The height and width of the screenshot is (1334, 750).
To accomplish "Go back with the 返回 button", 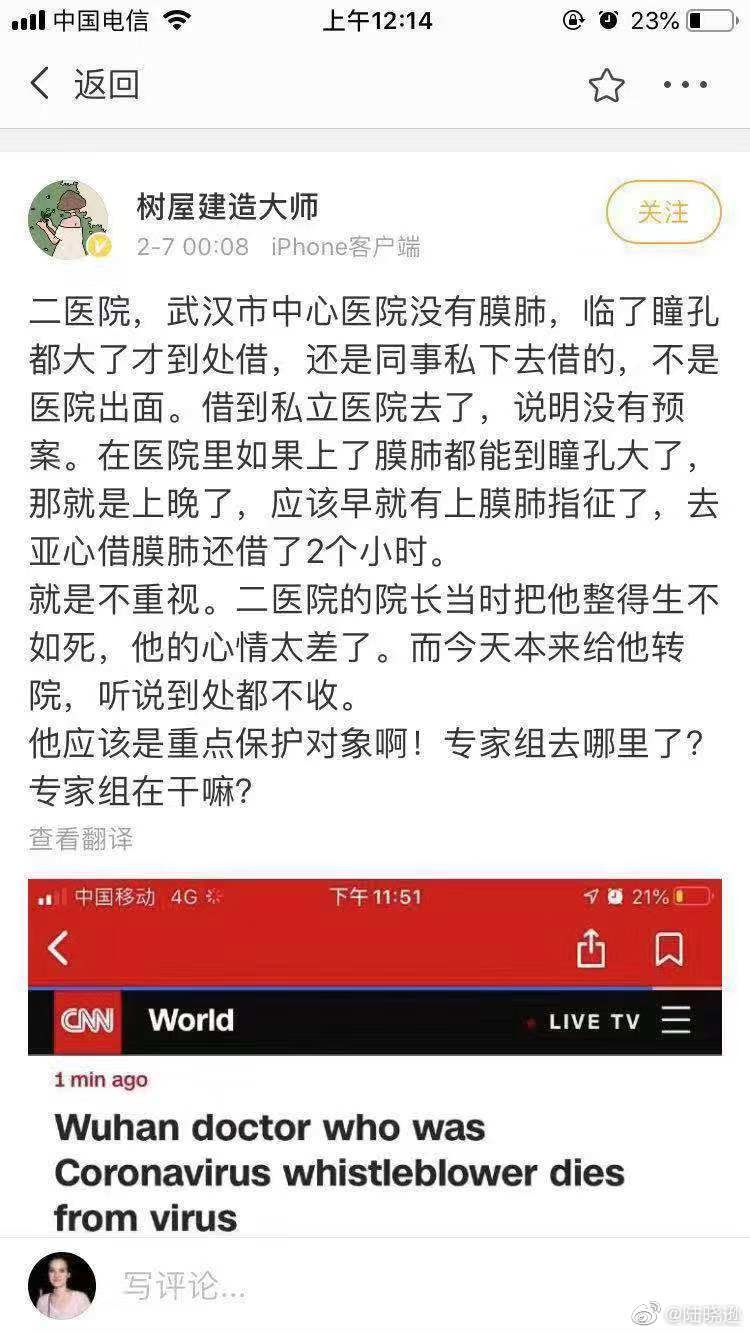I will (84, 84).
